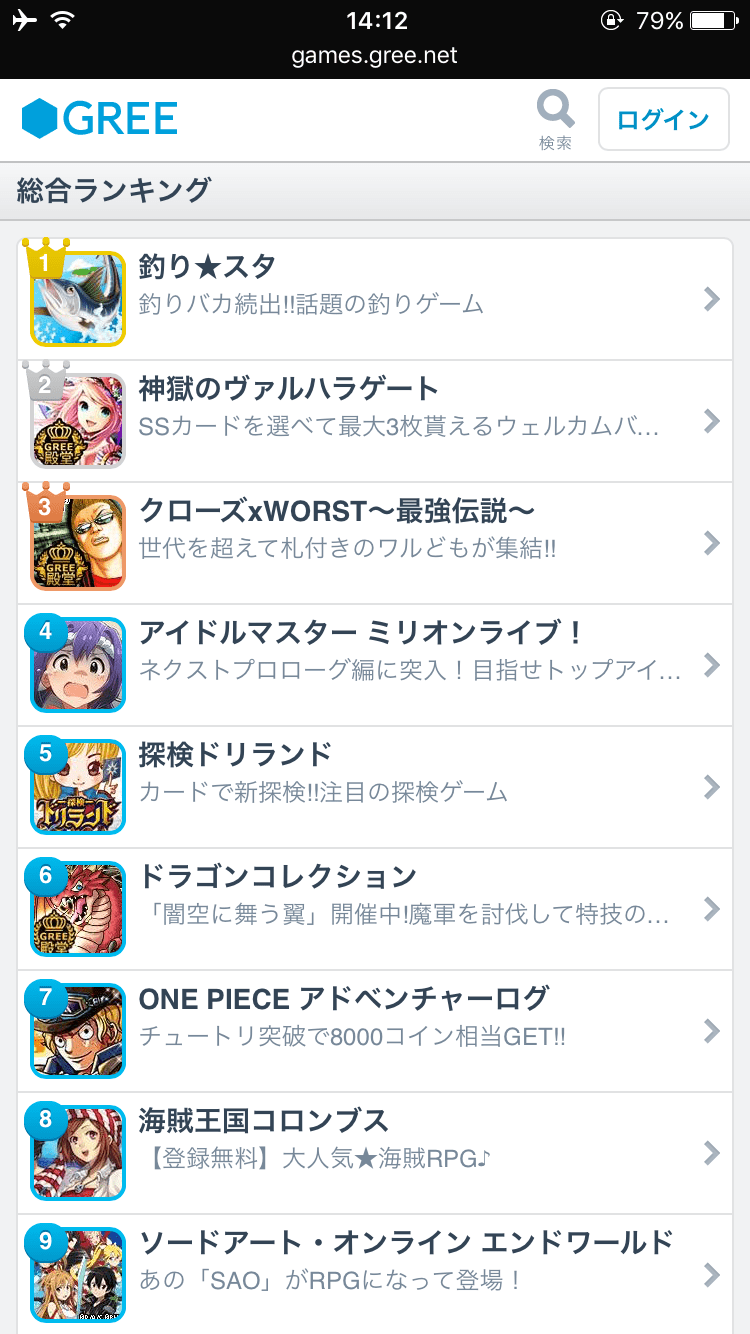
Task: Open ソードアート・オンライン エンドワールド
Action: tap(375, 1273)
